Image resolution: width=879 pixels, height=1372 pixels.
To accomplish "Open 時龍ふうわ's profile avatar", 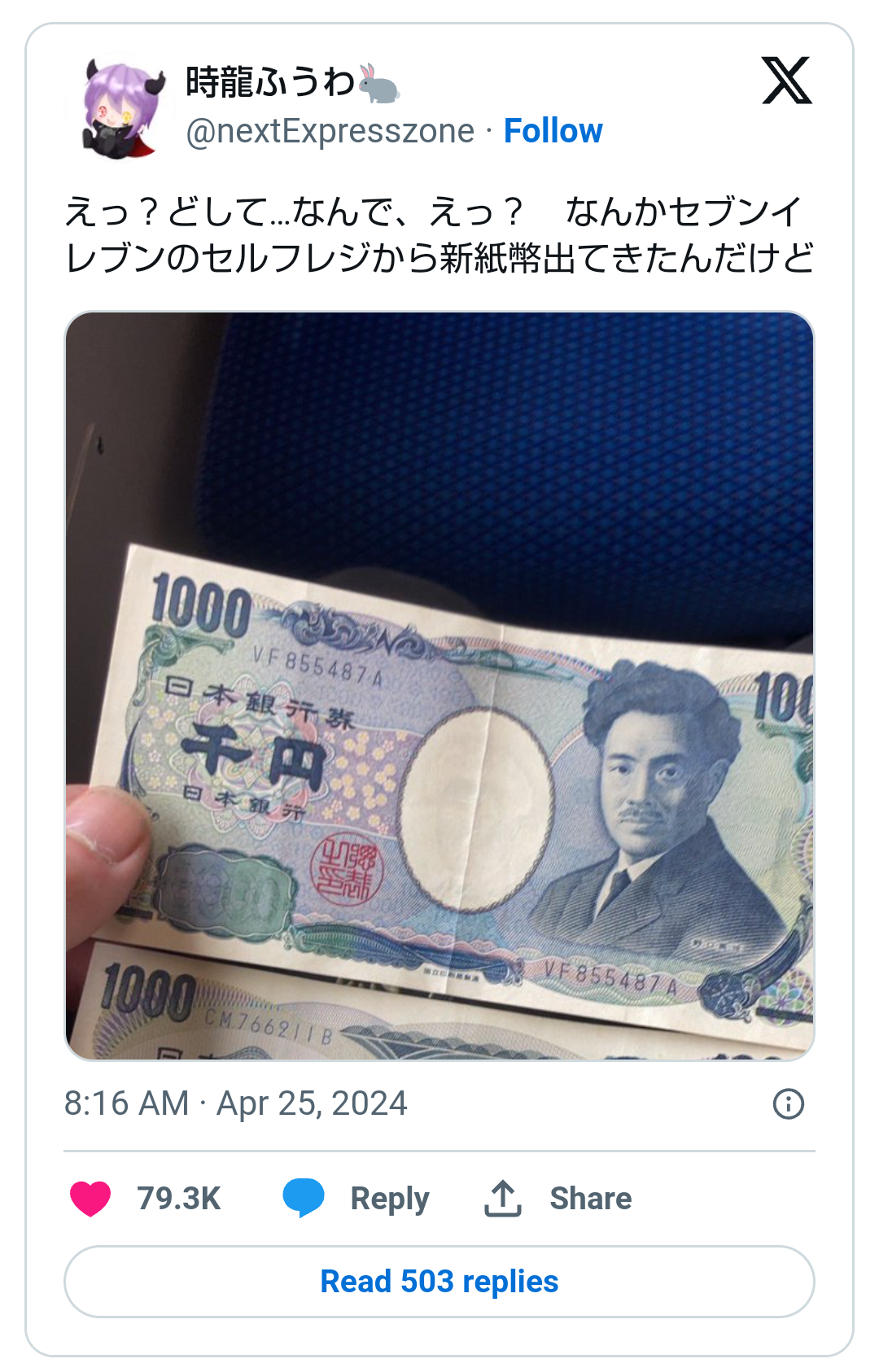I will point(119,107).
